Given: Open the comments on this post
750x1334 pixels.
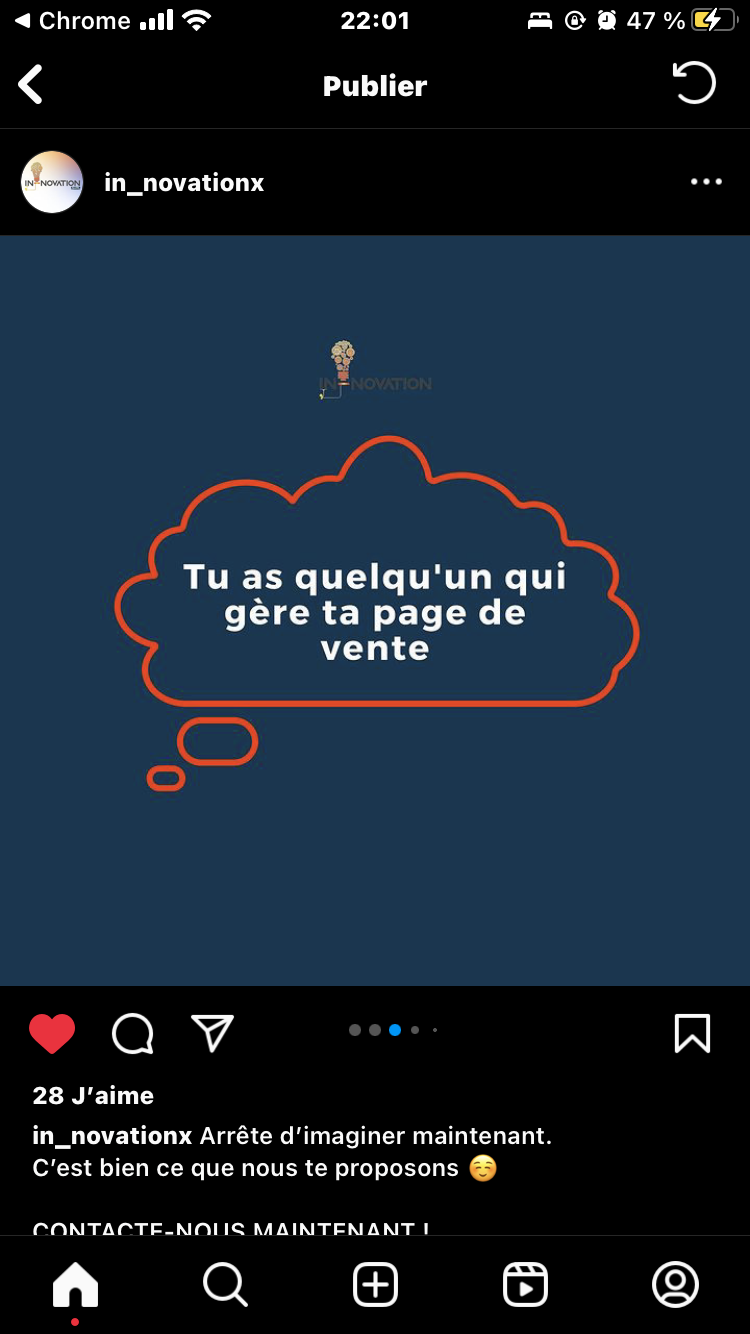Looking at the screenshot, I should pos(133,1034).
